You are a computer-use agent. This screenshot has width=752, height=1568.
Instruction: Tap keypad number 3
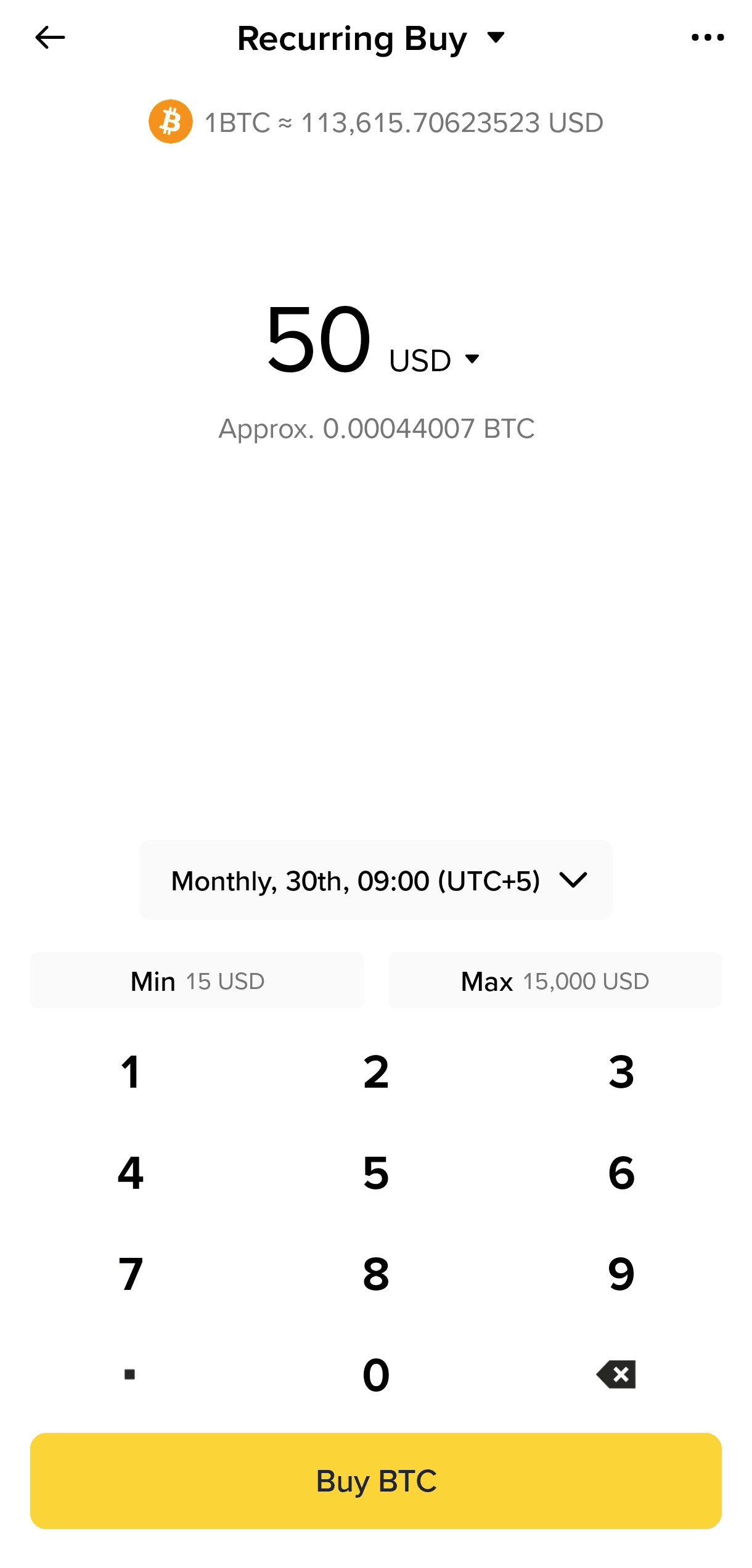click(621, 1072)
